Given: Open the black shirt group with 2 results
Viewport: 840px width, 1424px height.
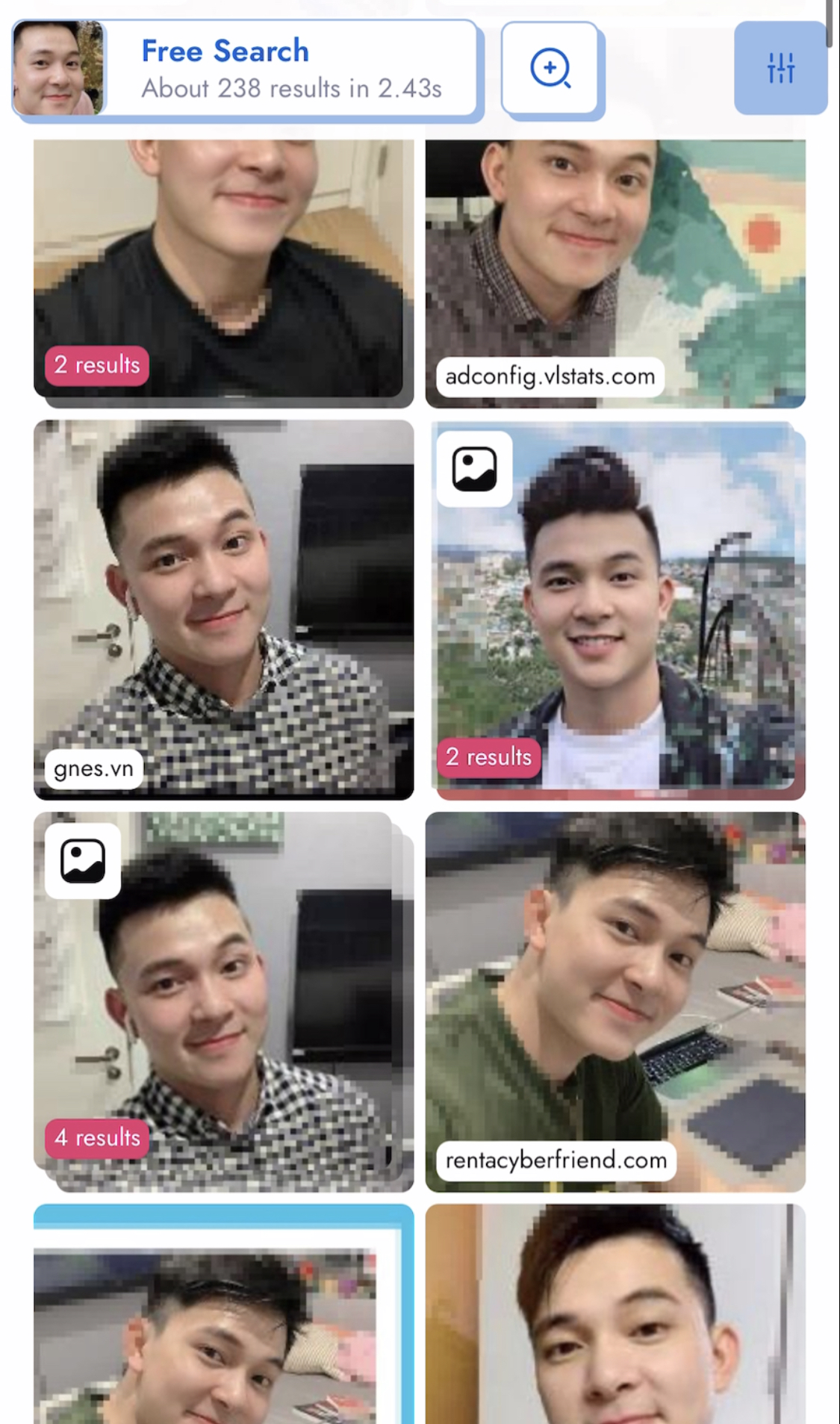Looking at the screenshot, I should (223, 273).
